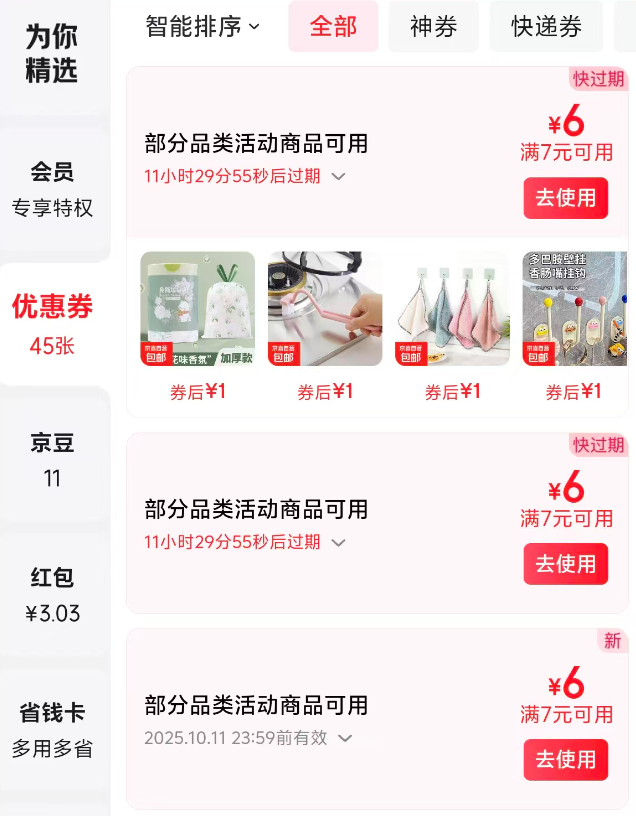Open the 省钱卡 多用多省 section
Screen dimensions: 636x816
coord(52,730)
